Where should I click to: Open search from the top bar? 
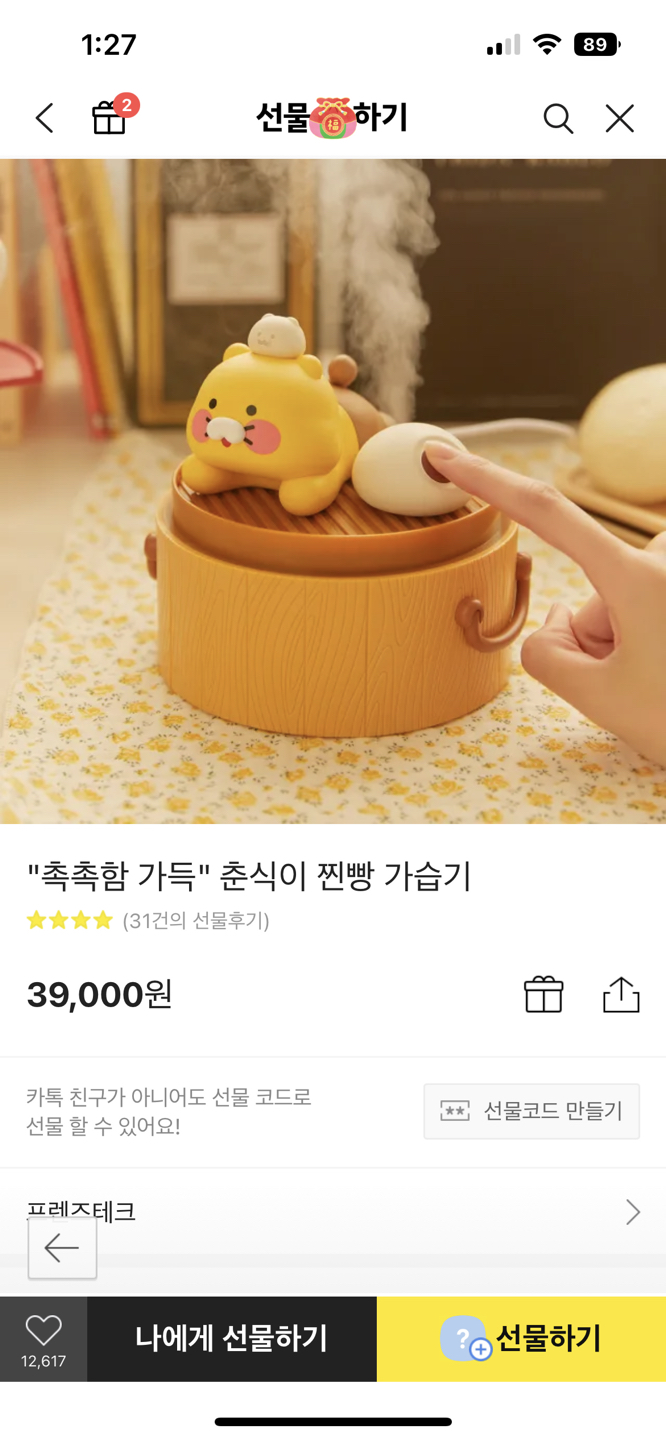[x=558, y=118]
